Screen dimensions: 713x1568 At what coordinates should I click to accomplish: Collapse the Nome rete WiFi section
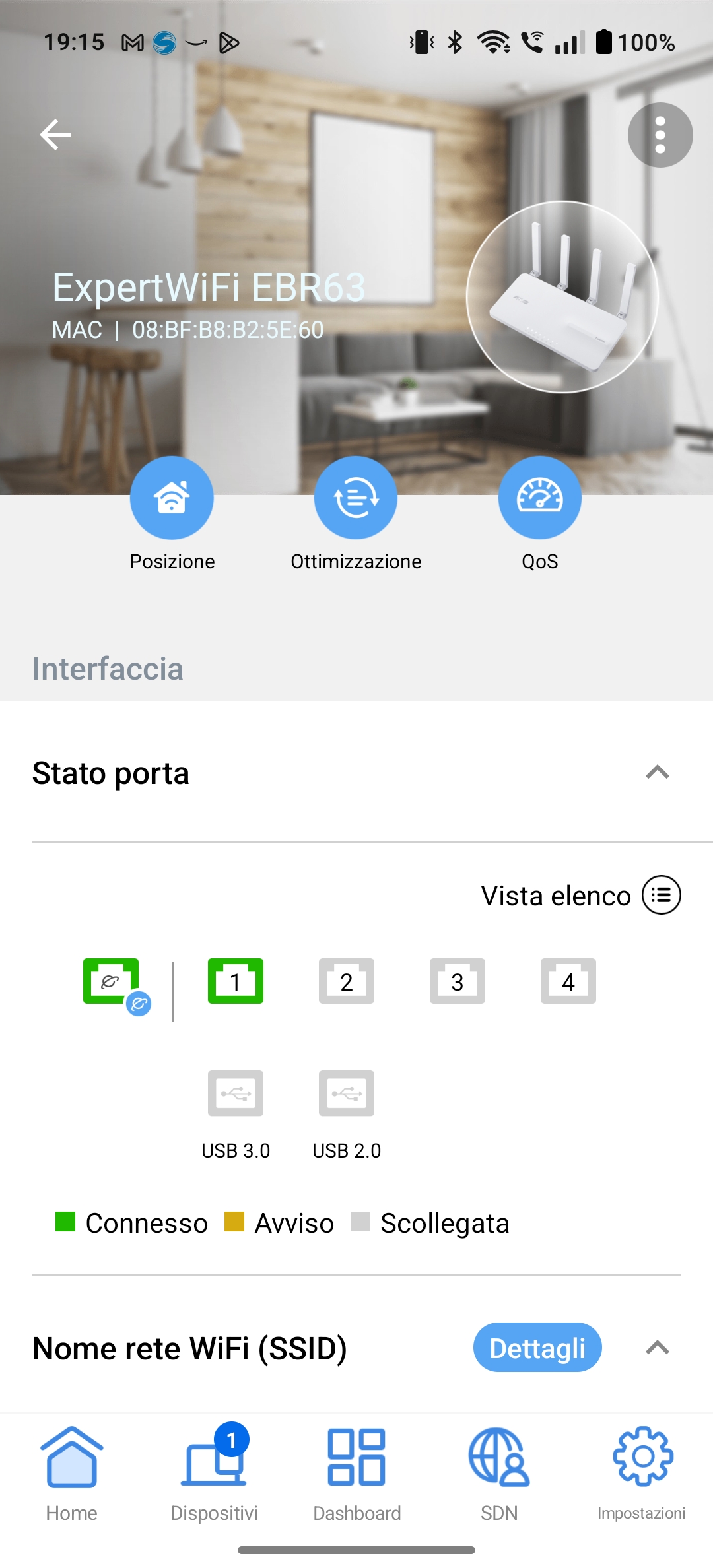click(658, 1348)
